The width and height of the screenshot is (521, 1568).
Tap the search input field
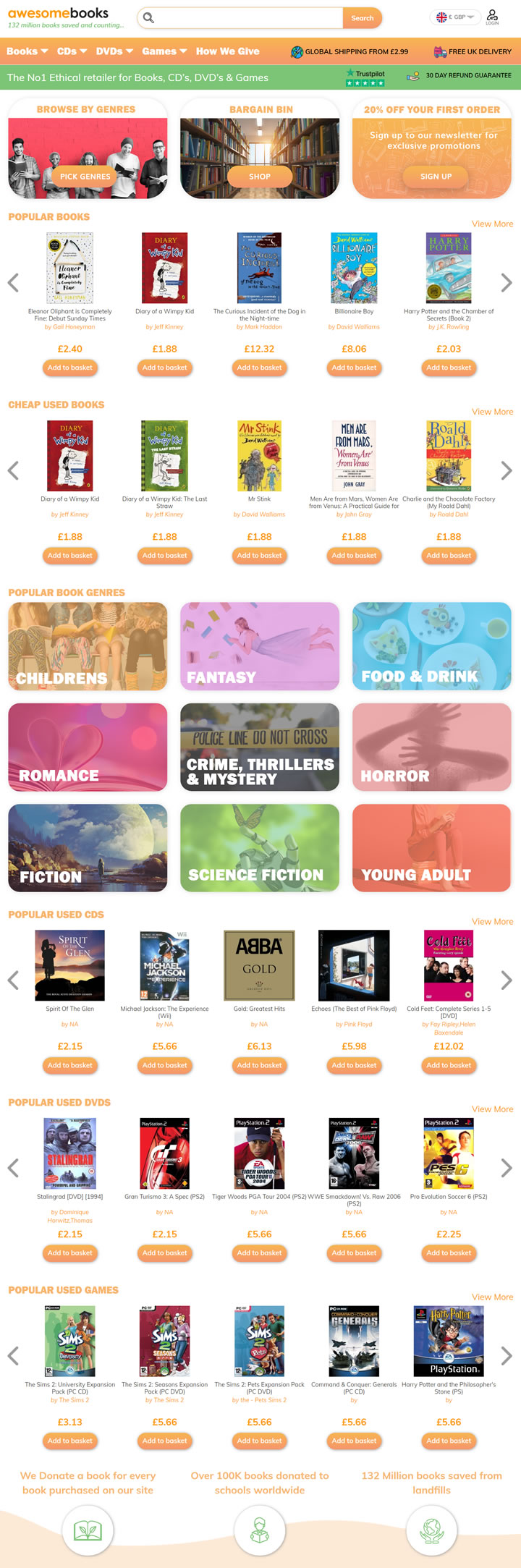[246, 18]
